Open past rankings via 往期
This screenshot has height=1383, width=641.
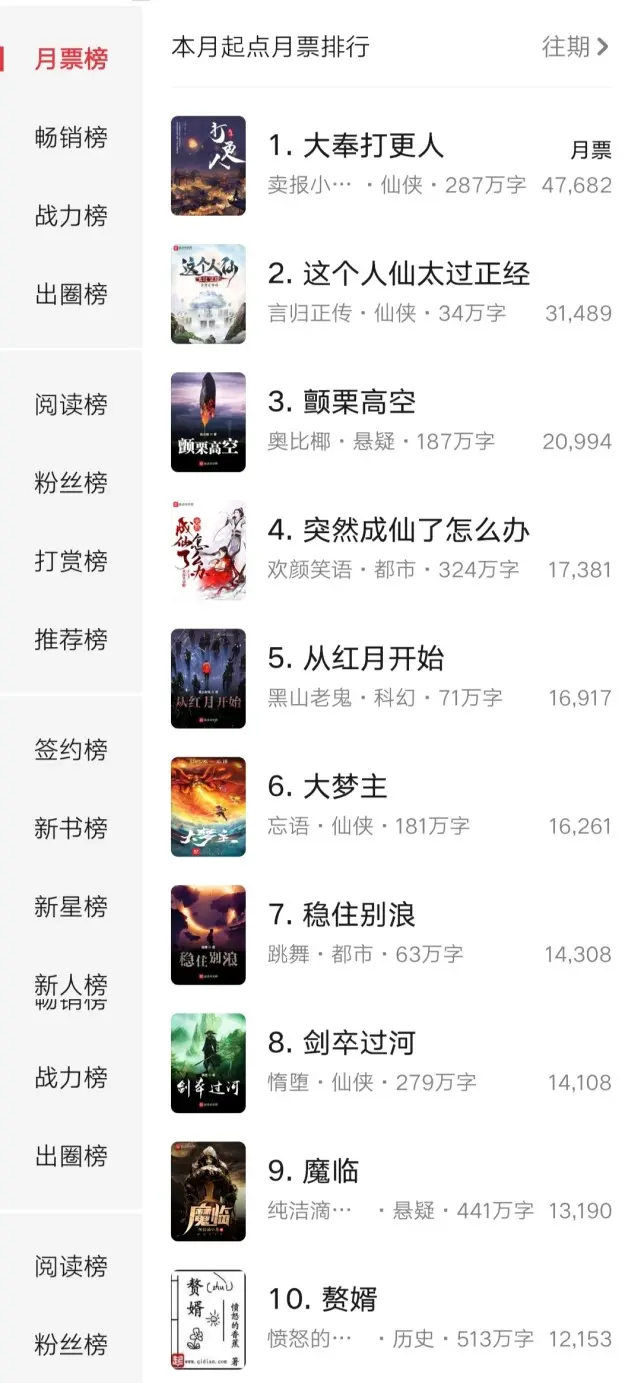pos(575,47)
